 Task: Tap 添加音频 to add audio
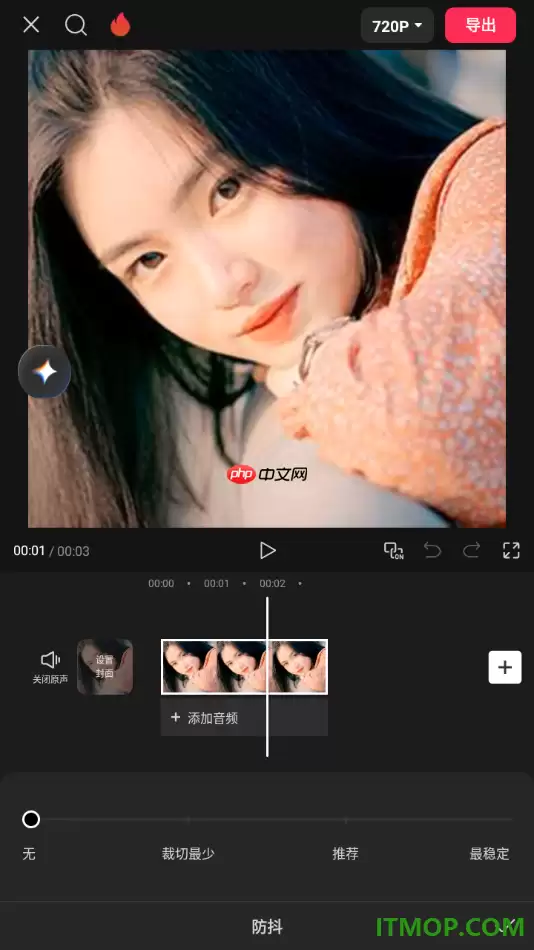click(244, 718)
